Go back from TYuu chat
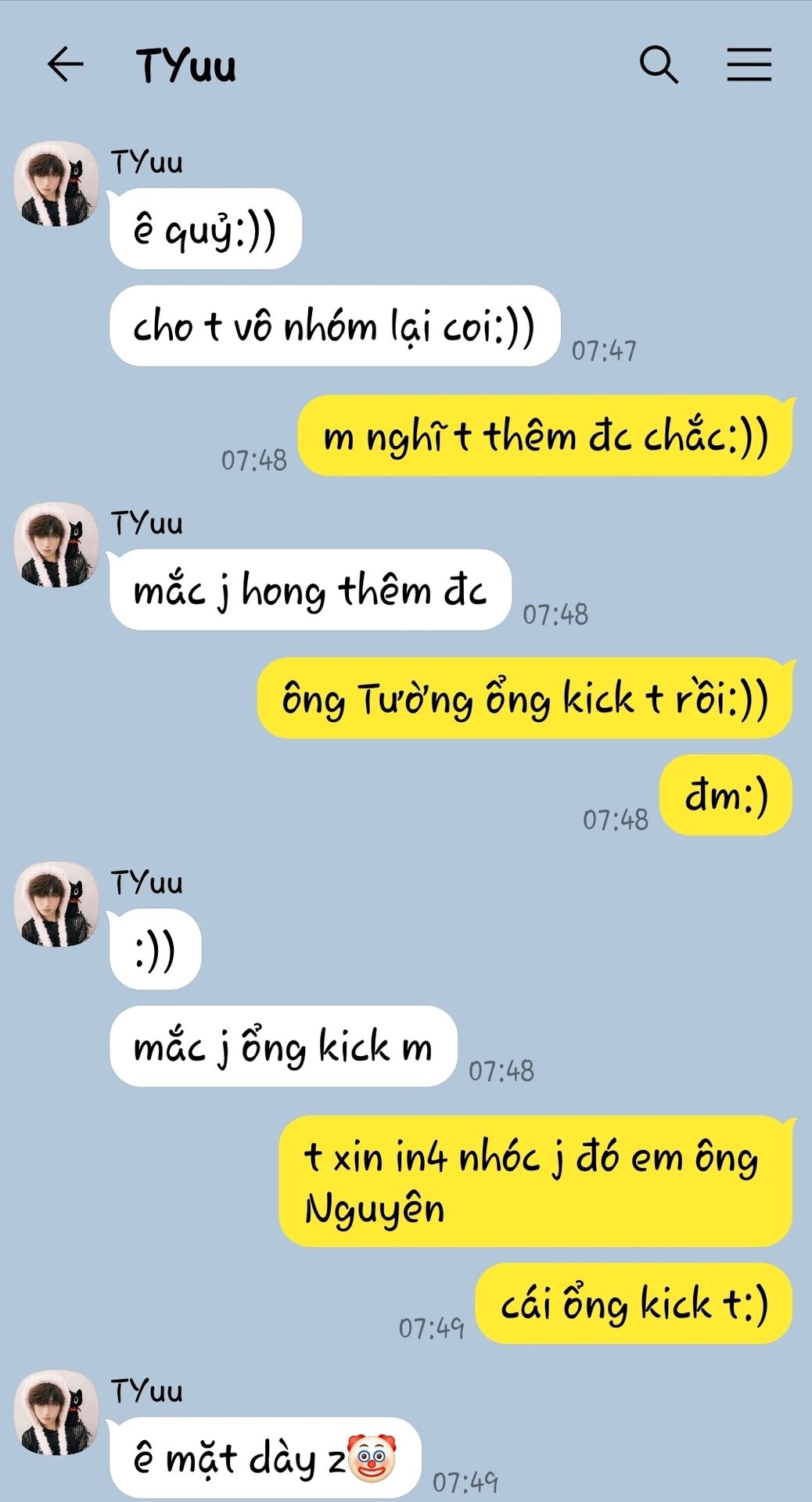This screenshot has height=1502, width=812. pos(66,64)
